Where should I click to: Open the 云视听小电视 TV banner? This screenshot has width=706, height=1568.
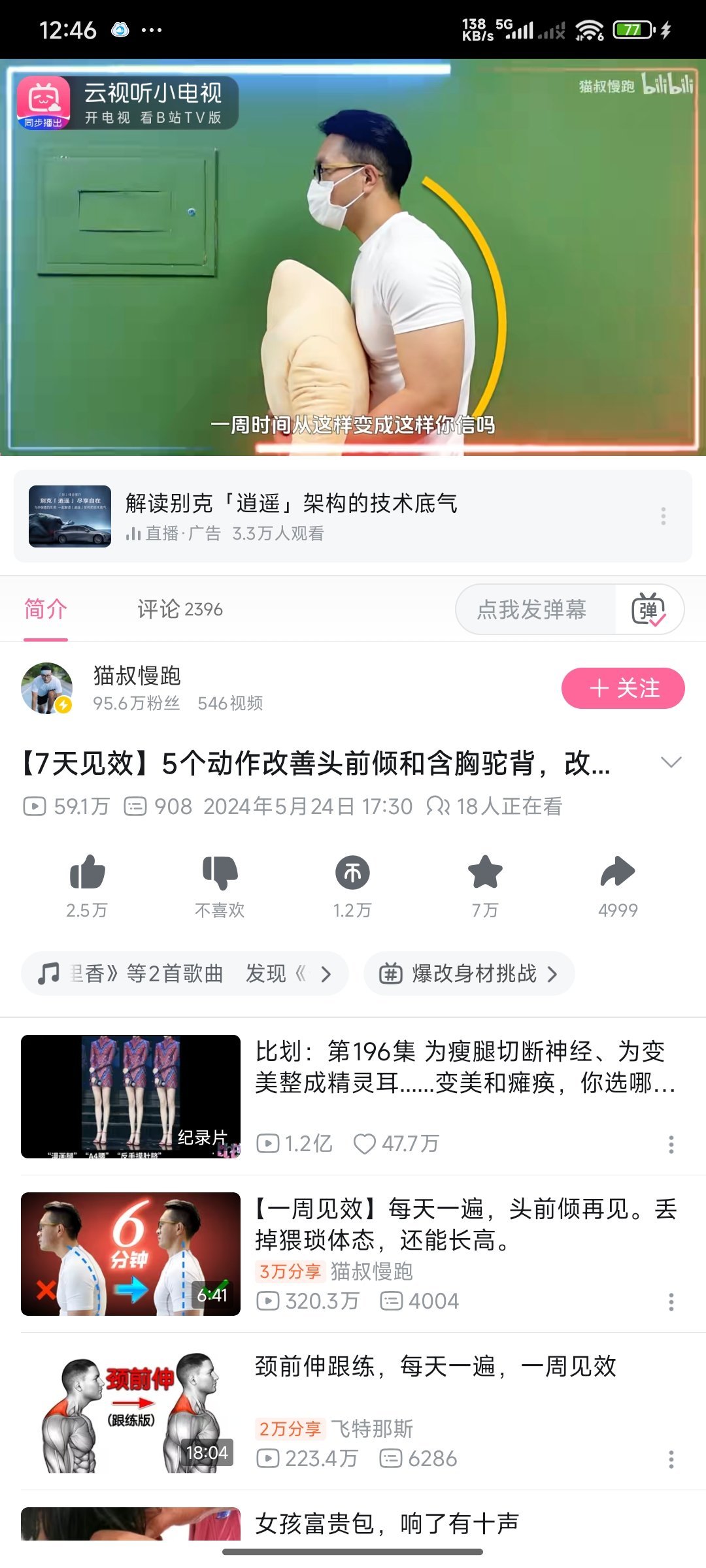point(127,103)
